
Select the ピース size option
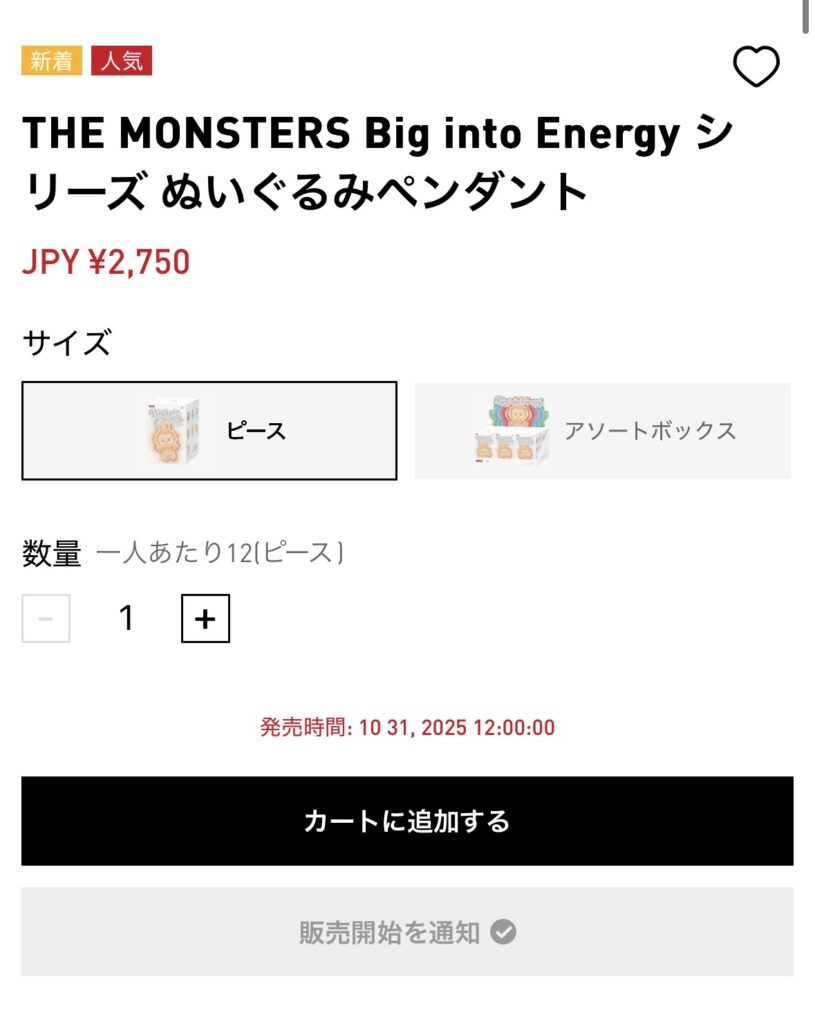pyautogui.click(x=209, y=431)
